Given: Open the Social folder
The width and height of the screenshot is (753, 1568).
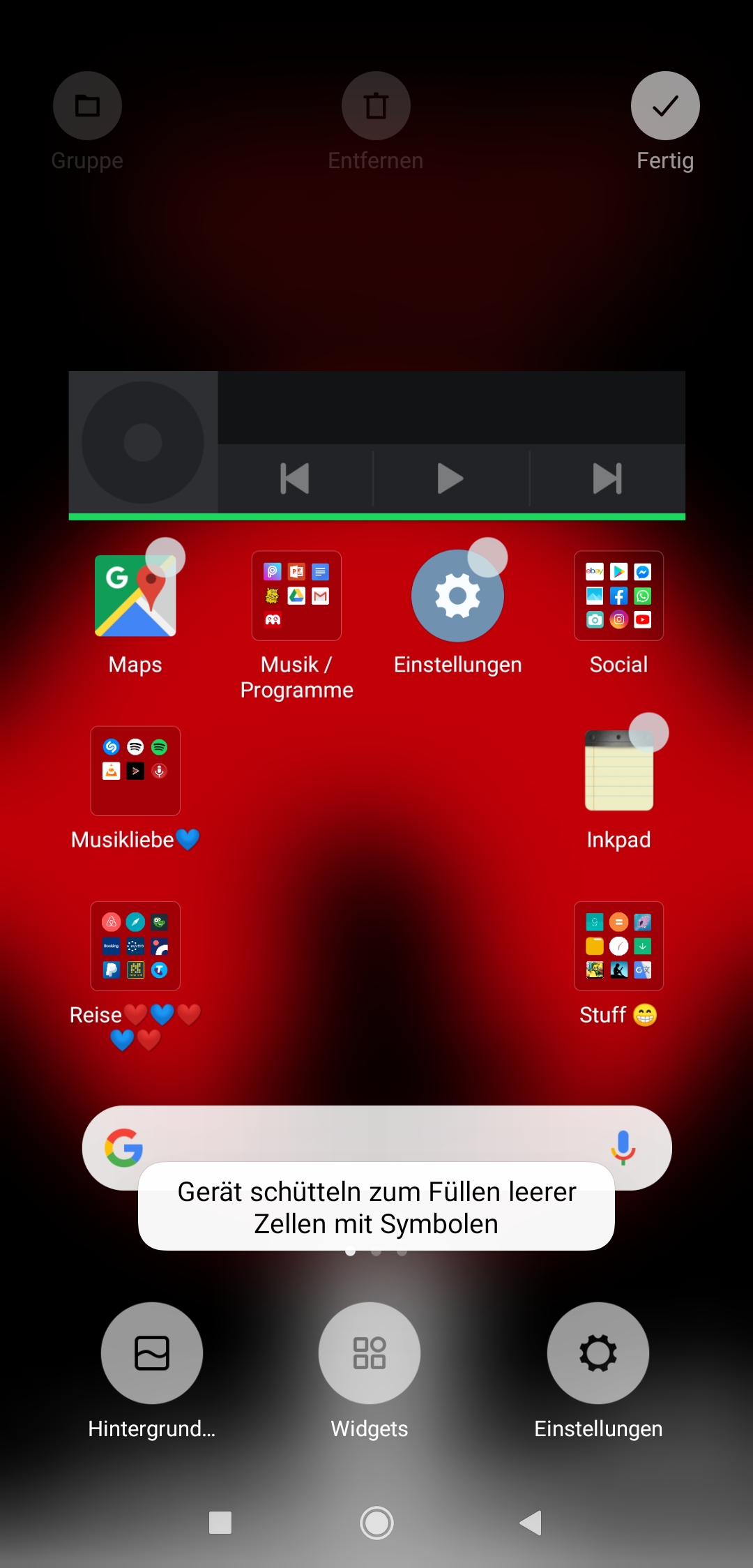Looking at the screenshot, I should tap(618, 596).
